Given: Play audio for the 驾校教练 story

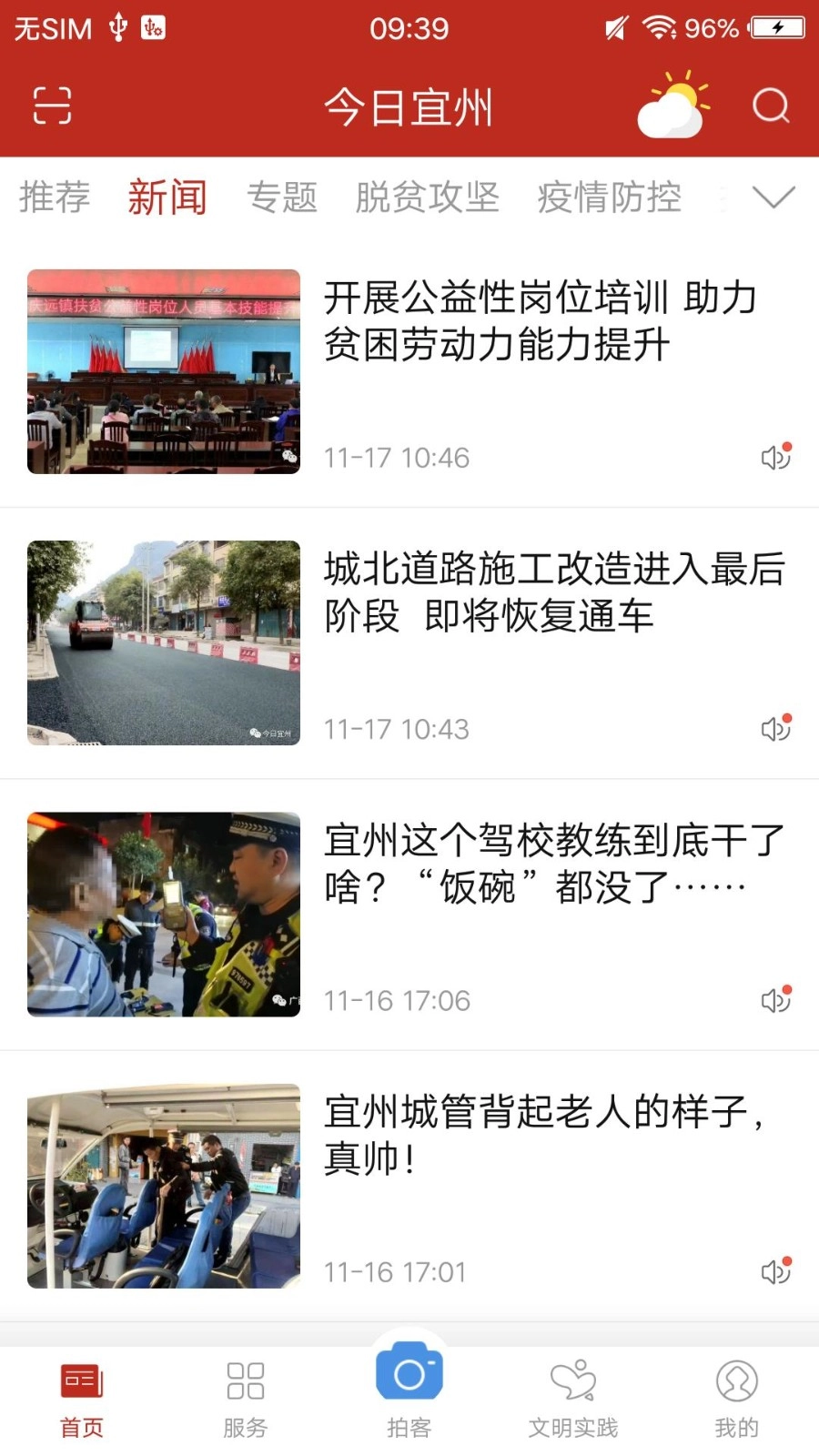Looking at the screenshot, I should tap(775, 1000).
